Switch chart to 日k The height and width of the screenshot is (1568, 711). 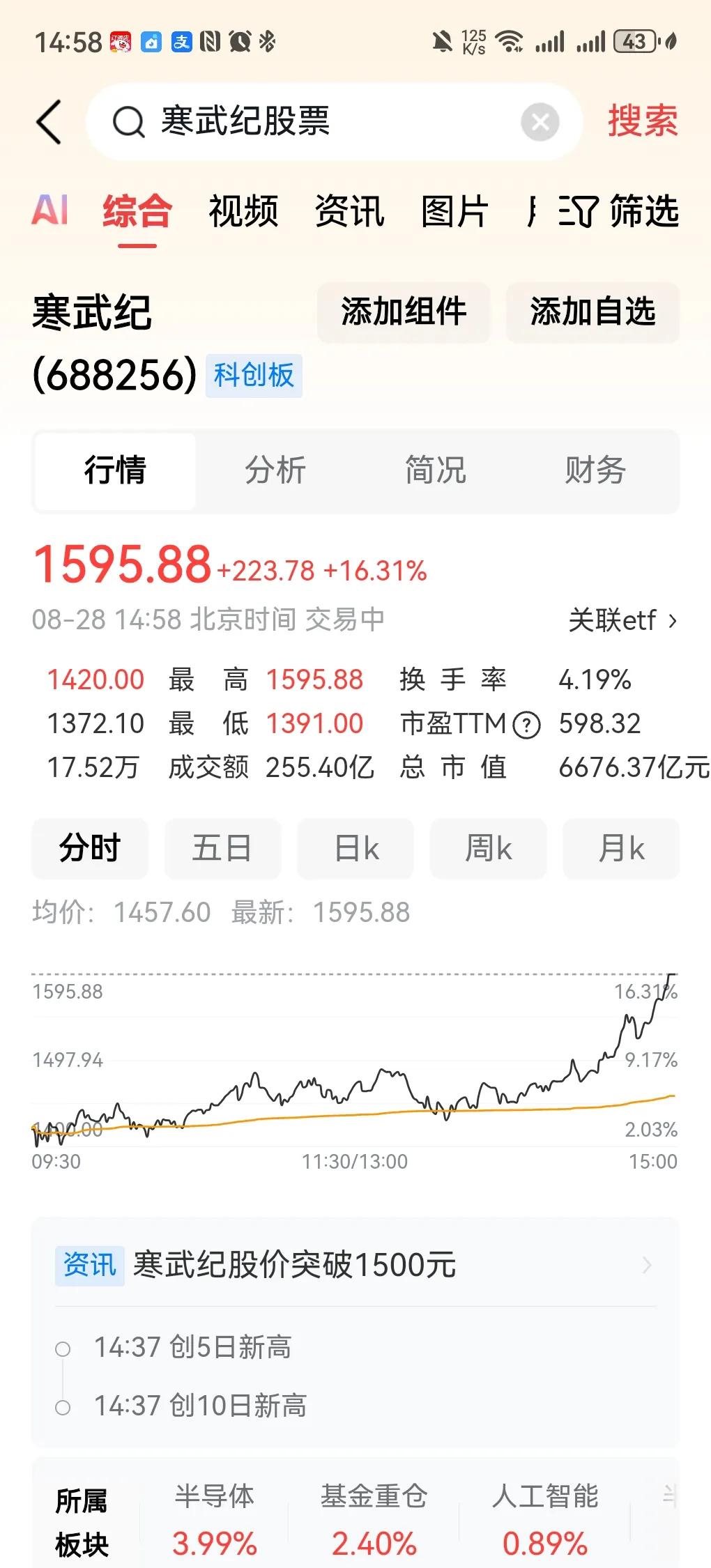coord(355,848)
